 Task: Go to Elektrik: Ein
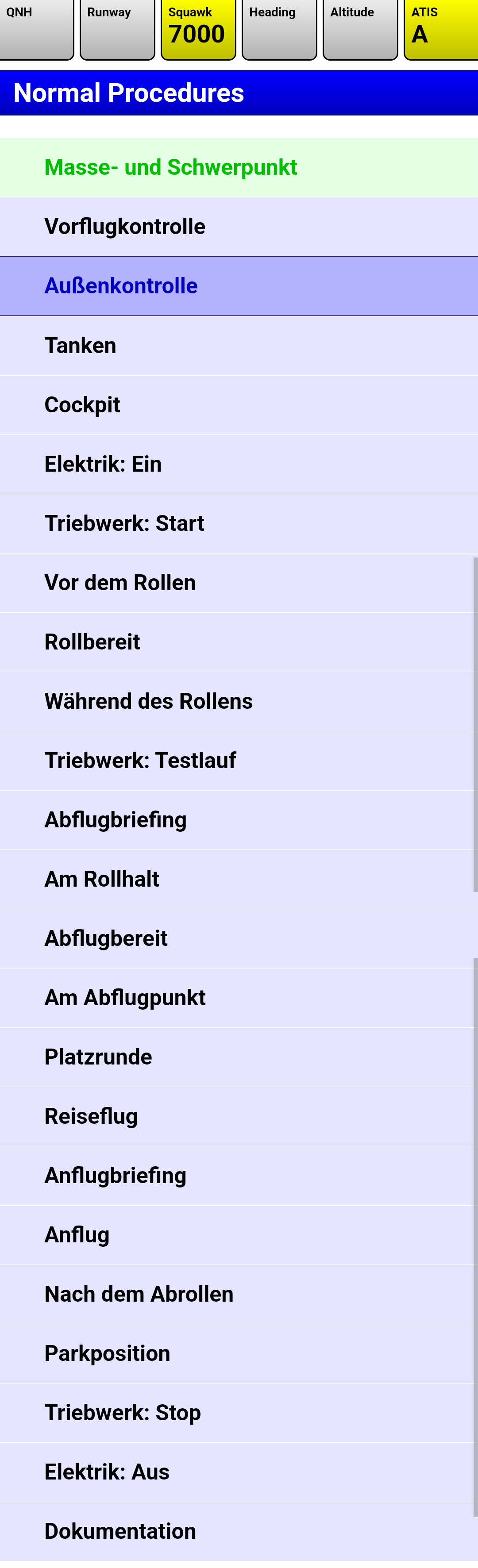tap(239, 464)
